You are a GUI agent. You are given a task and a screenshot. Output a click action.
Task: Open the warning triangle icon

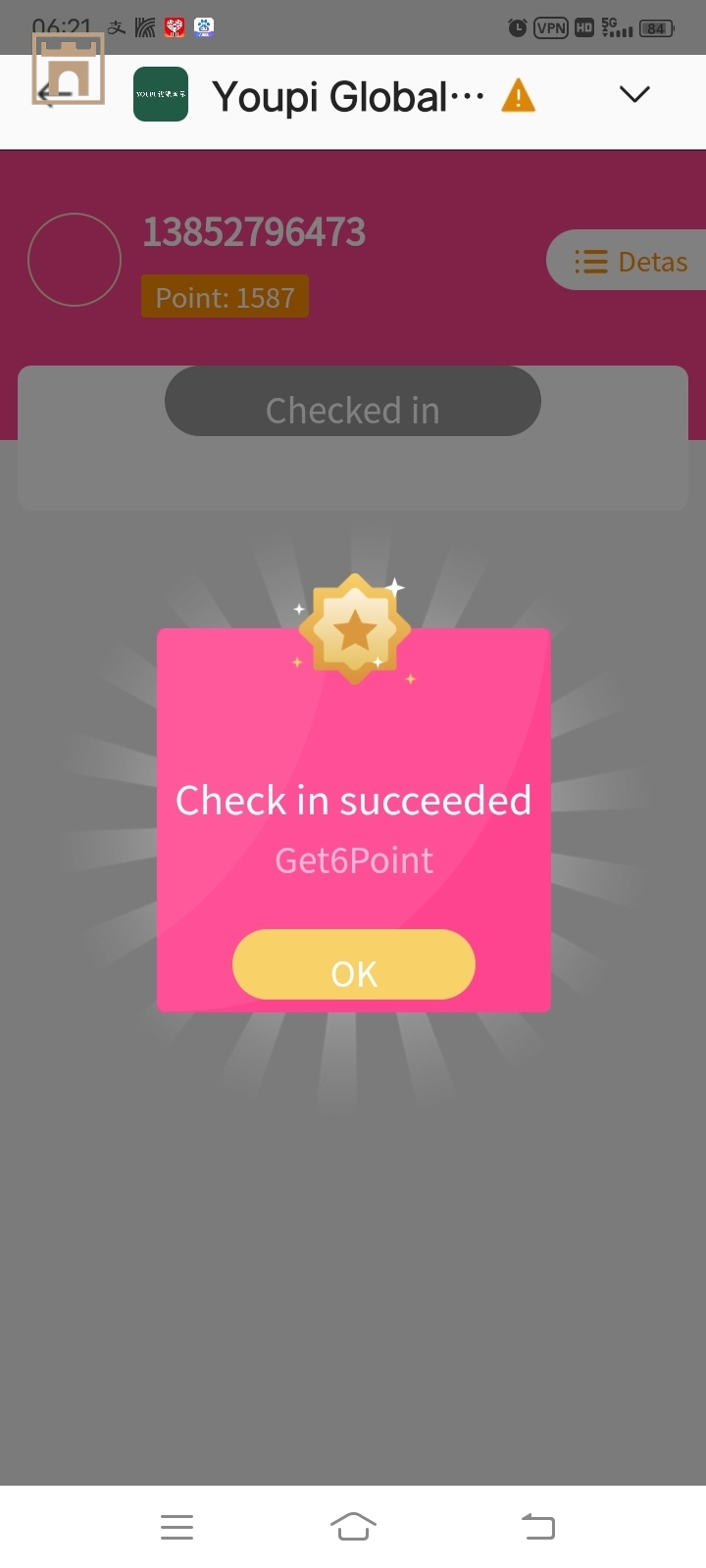tap(518, 96)
